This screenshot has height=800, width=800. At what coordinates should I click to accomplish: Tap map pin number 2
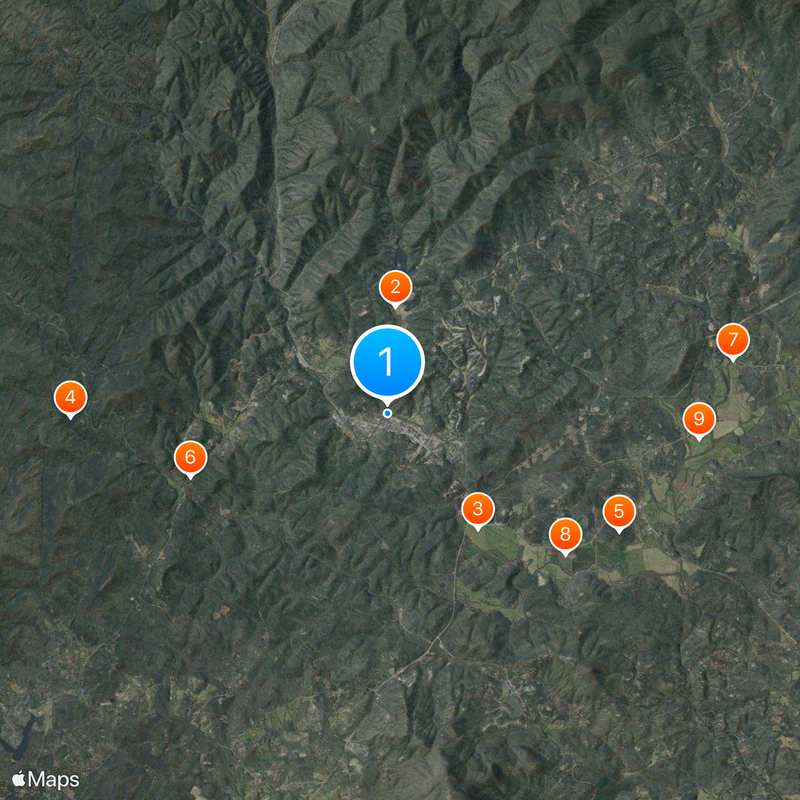395,288
